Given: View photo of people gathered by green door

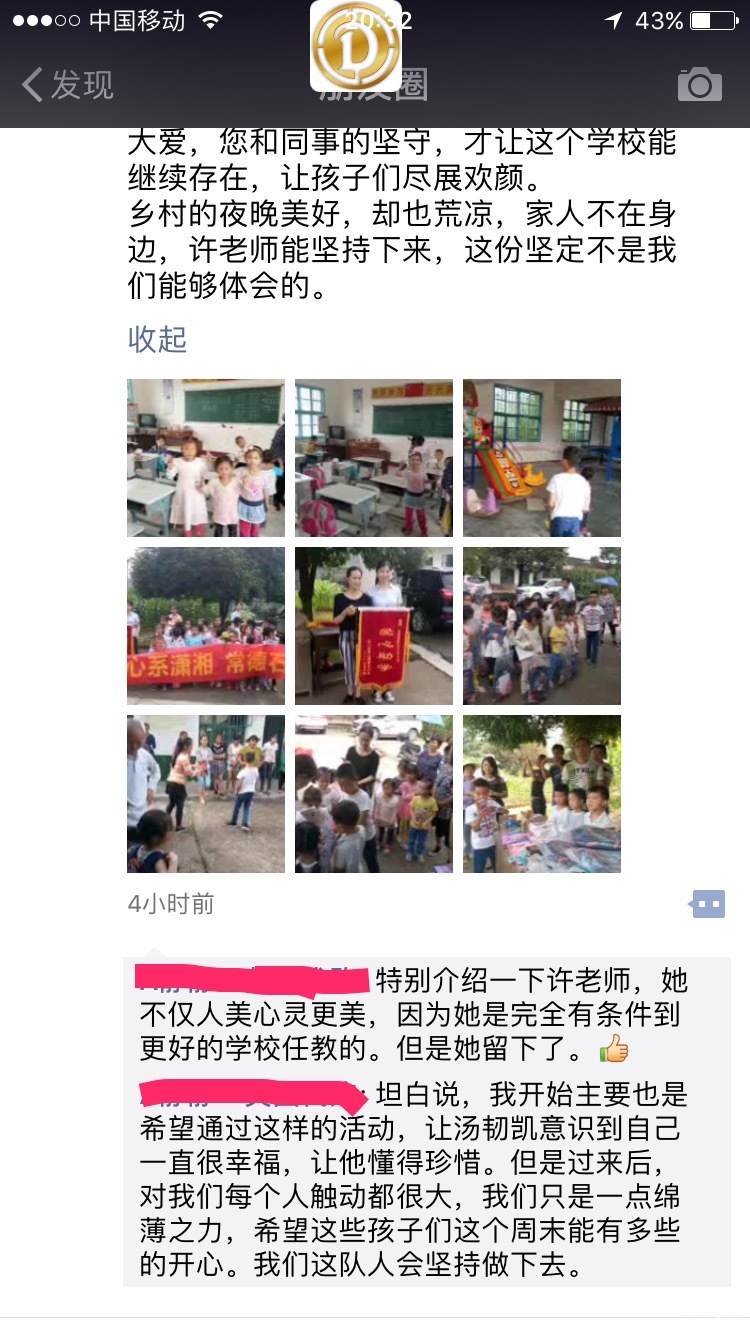Looking at the screenshot, I should pyautogui.click(x=205, y=794).
